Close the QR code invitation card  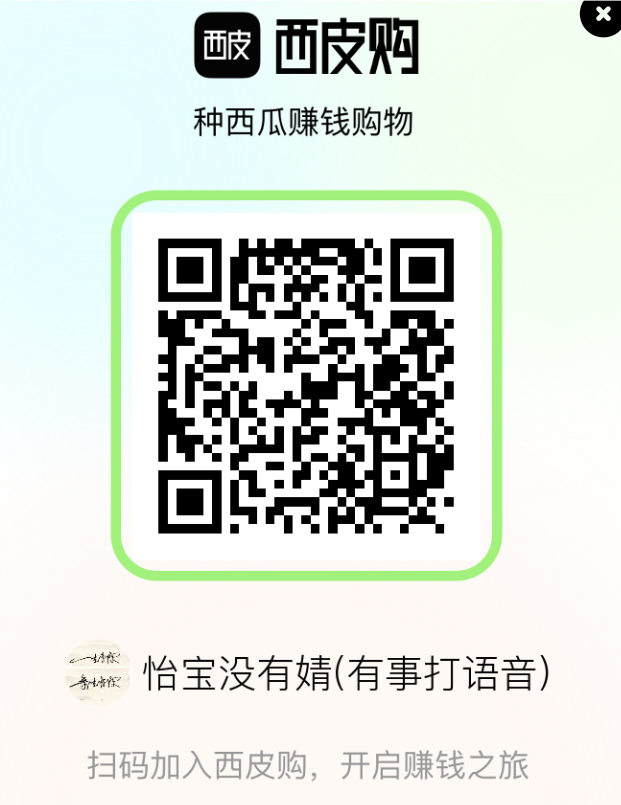click(603, 14)
